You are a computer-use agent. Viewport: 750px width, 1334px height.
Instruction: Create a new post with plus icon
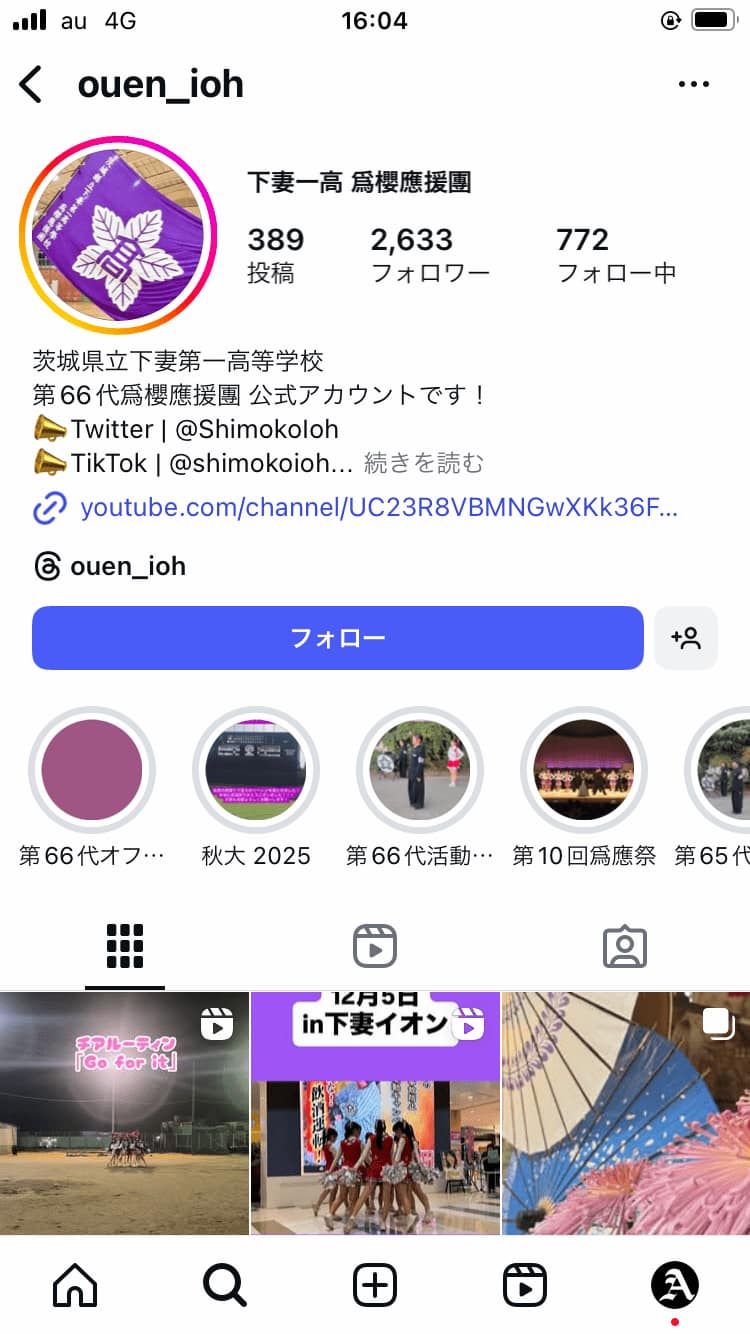pyautogui.click(x=375, y=1285)
